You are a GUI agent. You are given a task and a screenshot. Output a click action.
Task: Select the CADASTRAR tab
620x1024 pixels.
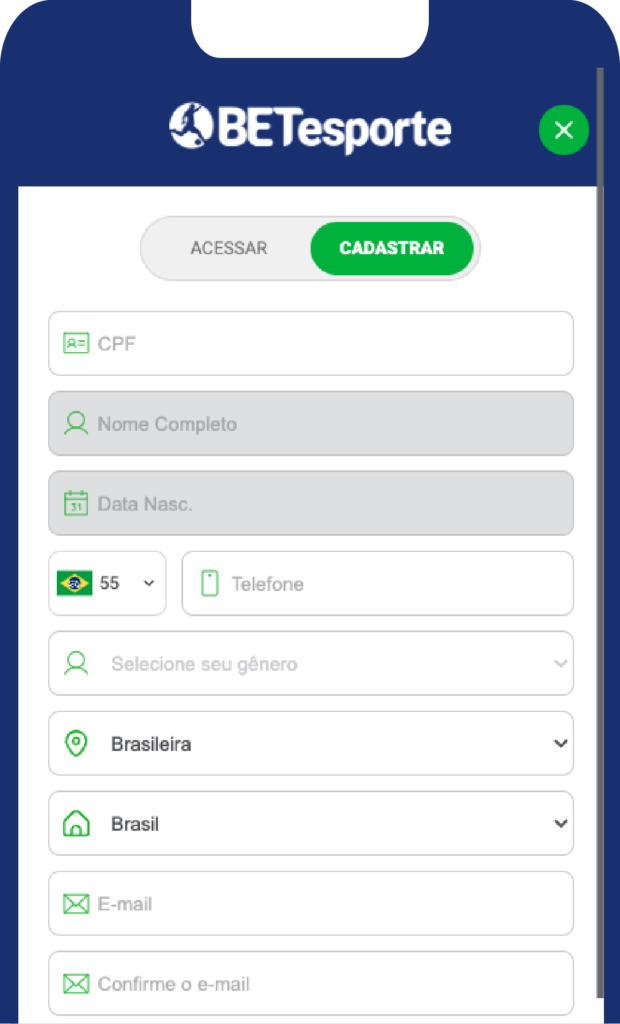tap(391, 248)
